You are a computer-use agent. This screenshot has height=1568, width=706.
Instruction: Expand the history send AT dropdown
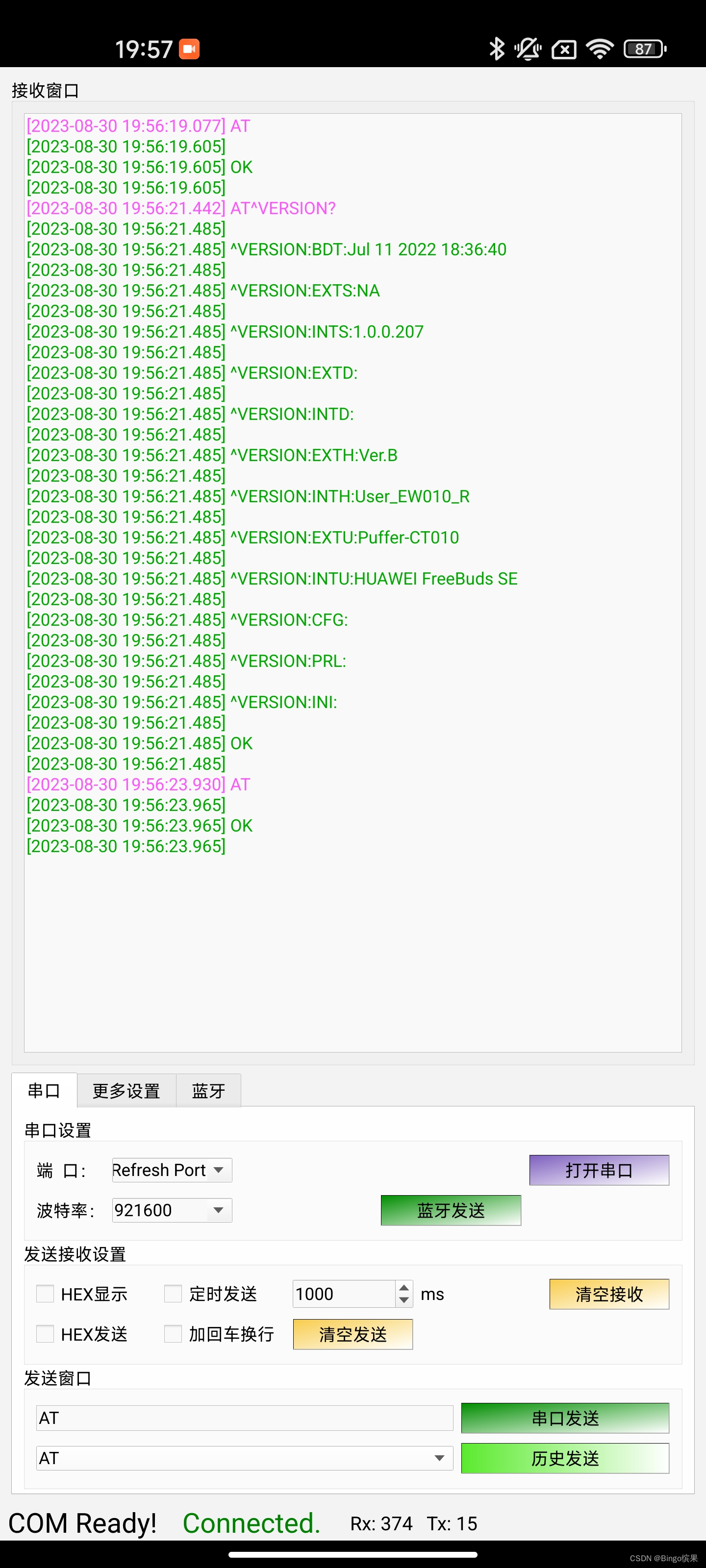[x=440, y=1458]
